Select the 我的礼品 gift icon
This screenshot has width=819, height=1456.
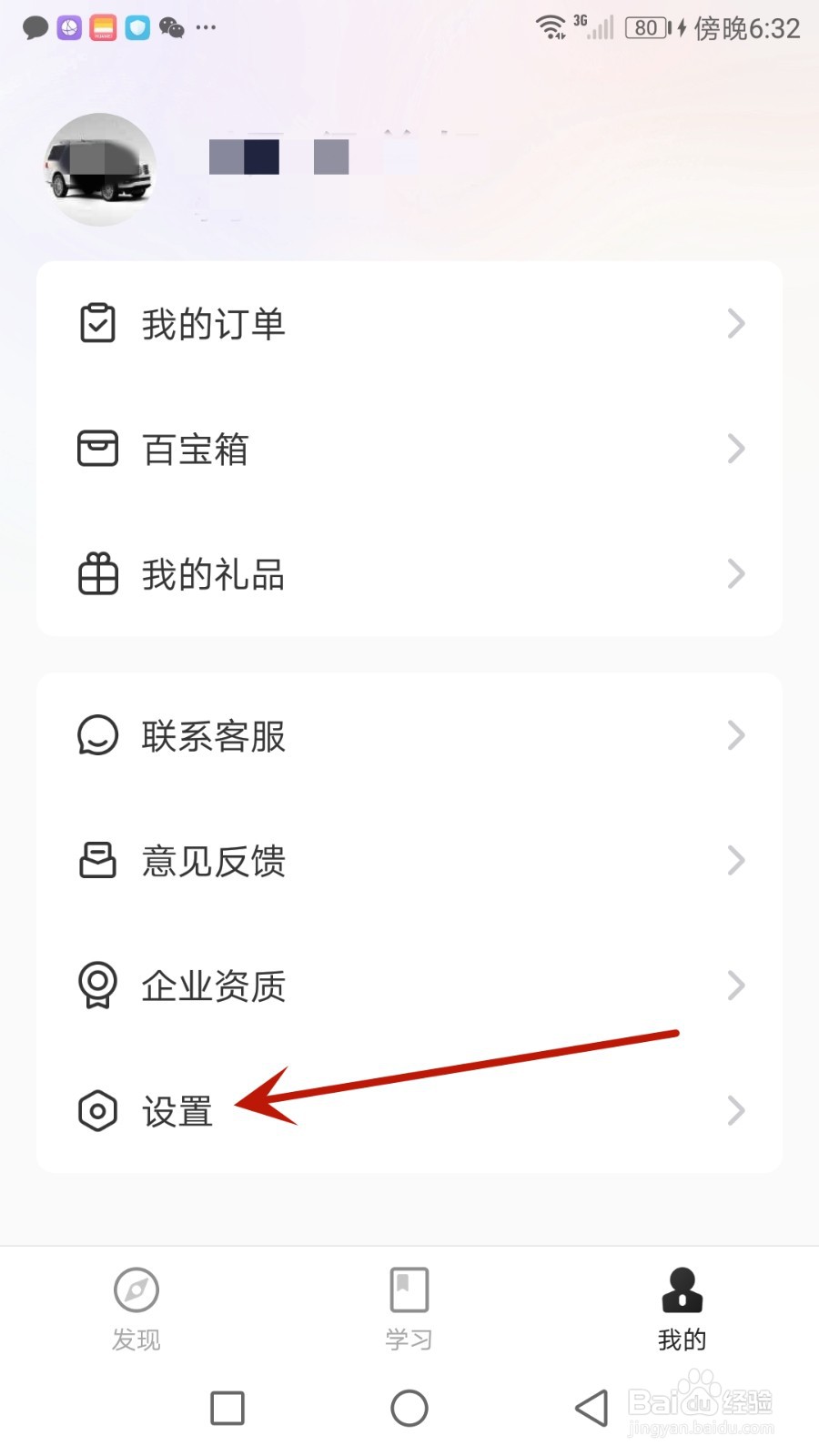[96, 573]
